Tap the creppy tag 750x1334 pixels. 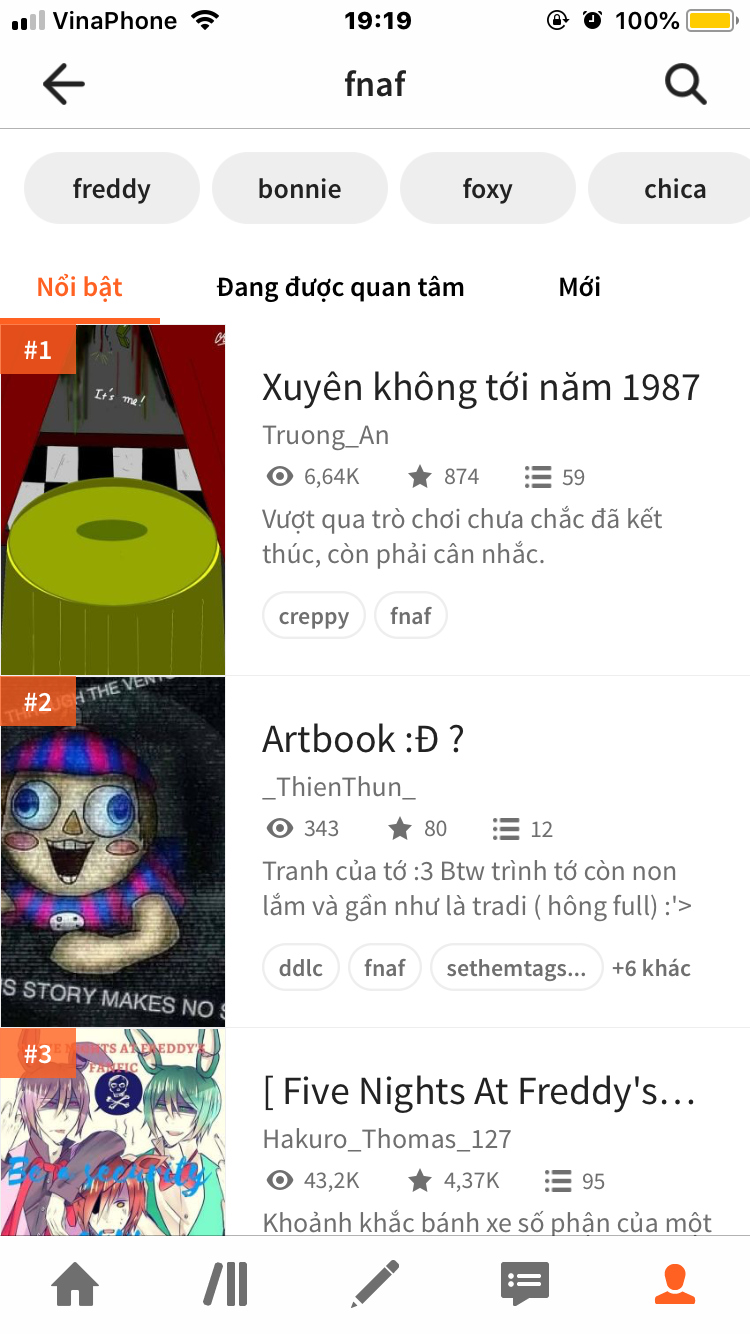point(314,616)
